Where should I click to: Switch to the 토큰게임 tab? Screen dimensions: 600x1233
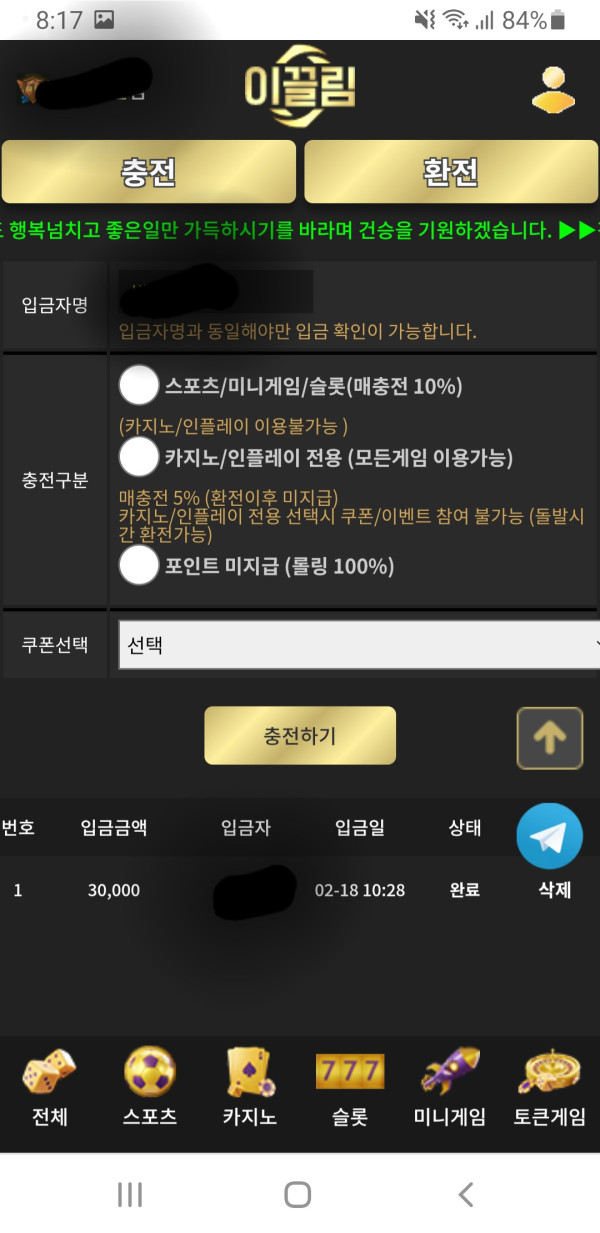[550, 1087]
